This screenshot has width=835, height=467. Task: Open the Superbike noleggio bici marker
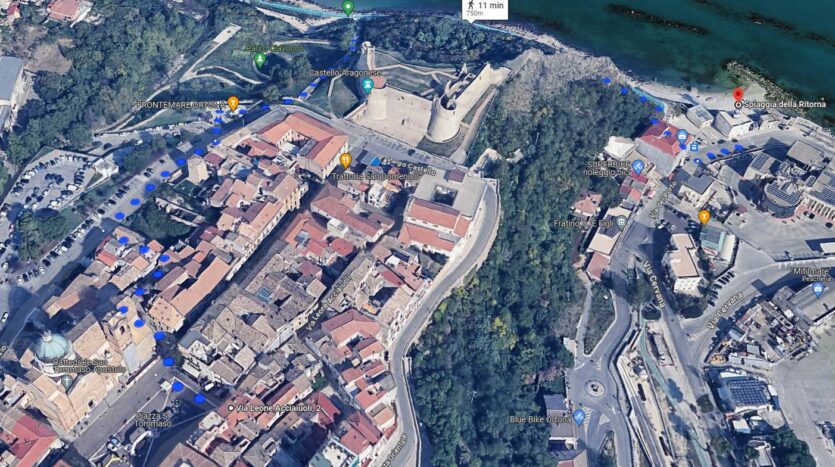pyautogui.click(x=638, y=166)
